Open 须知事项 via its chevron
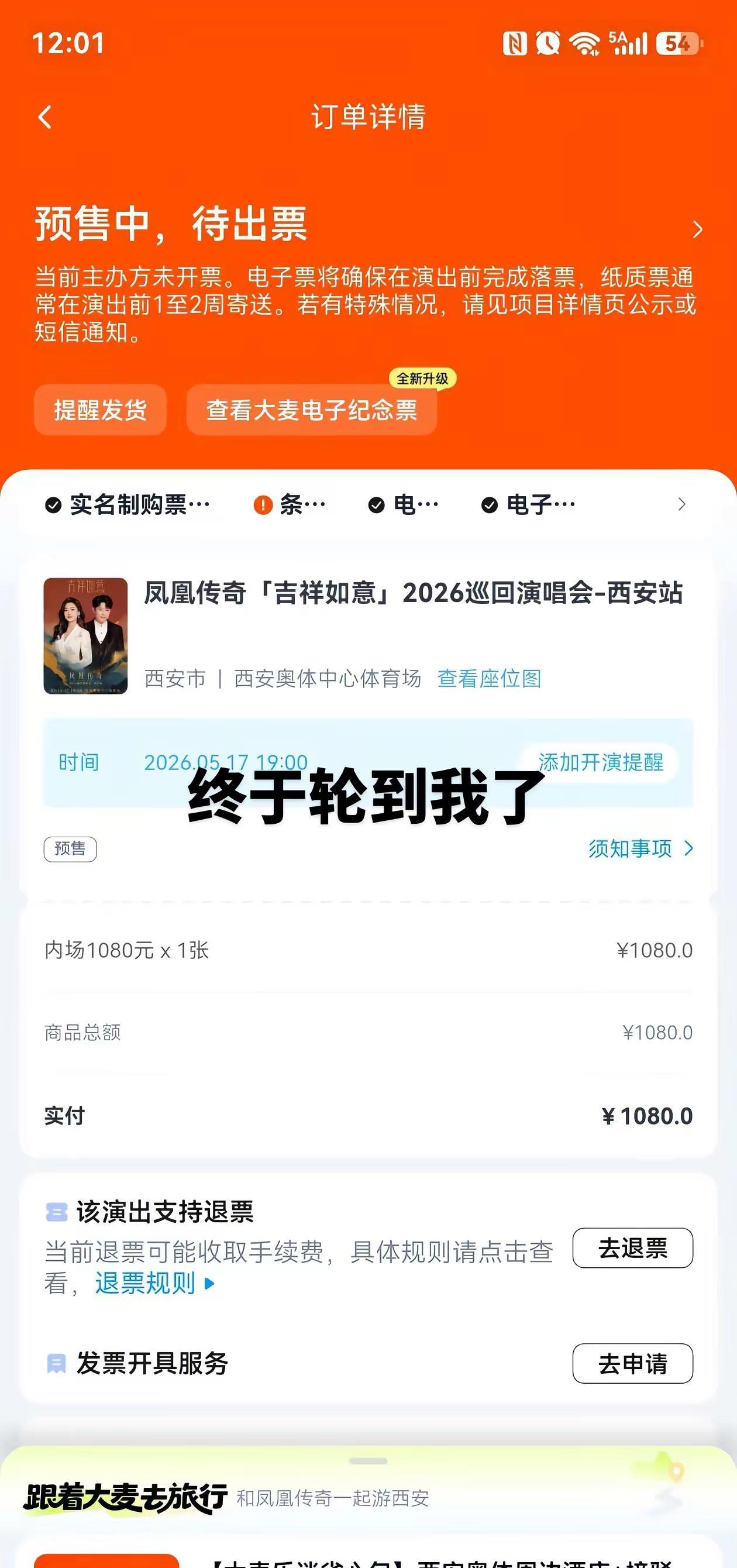 point(690,849)
